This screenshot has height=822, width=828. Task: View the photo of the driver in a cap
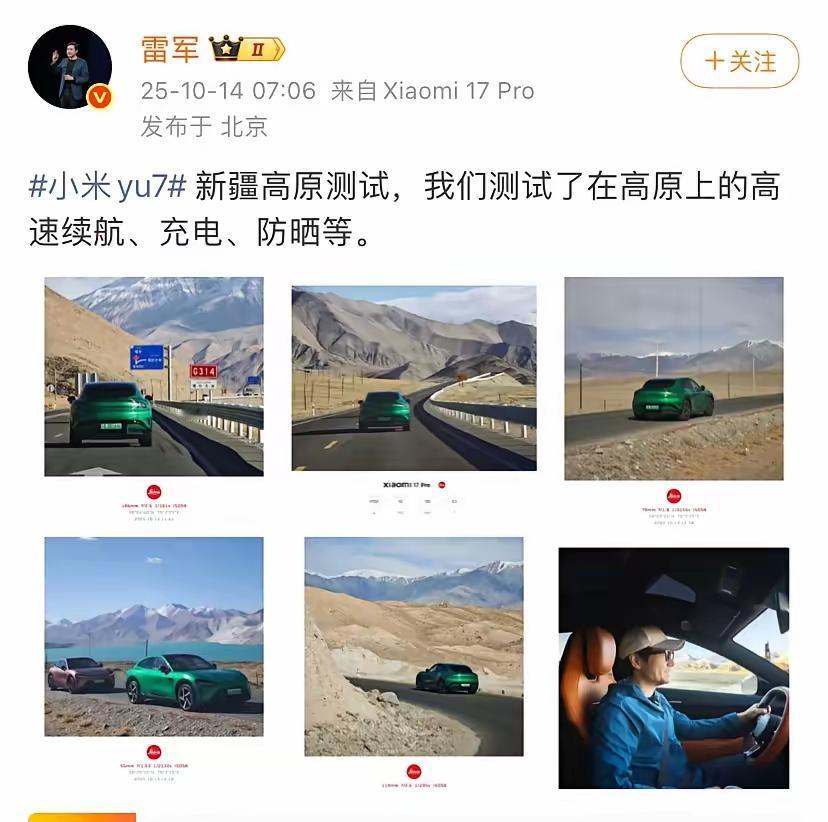click(673, 667)
